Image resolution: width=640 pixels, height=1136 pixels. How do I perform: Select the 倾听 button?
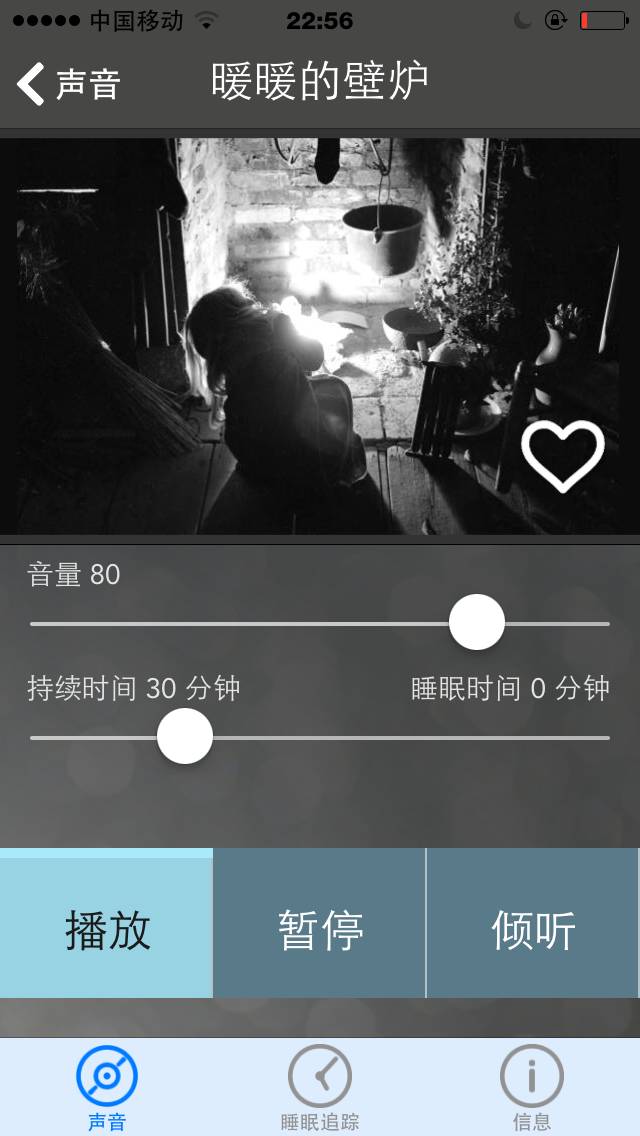pos(533,929)
